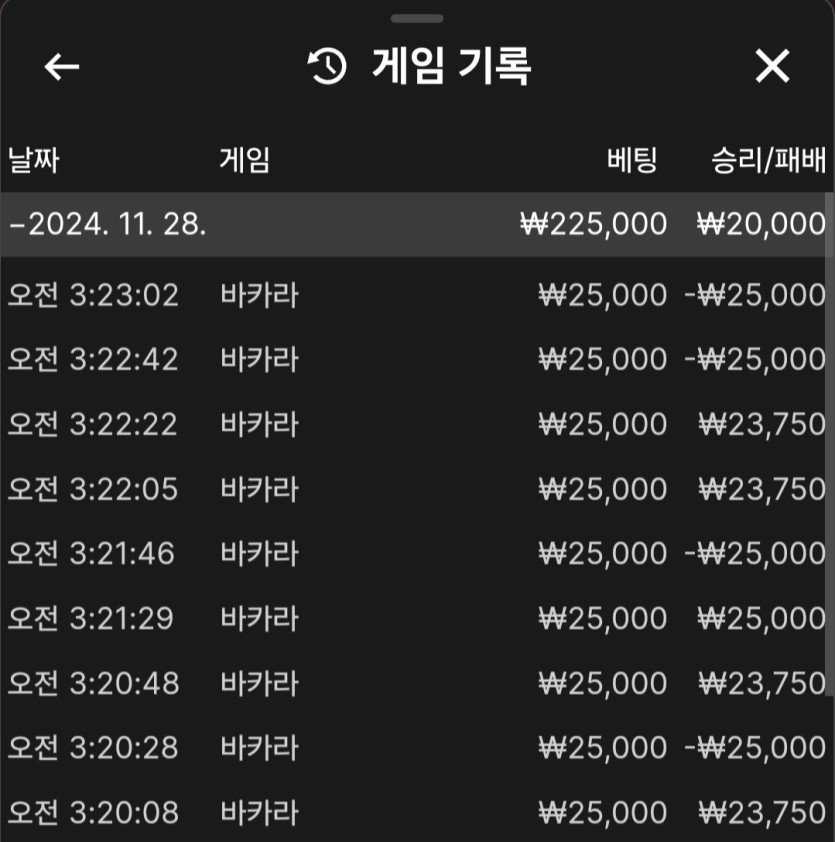The height and width of the screenshot is (842, 835).
Task: Close the 게임 기록 panel
Action: coord(772,67)
